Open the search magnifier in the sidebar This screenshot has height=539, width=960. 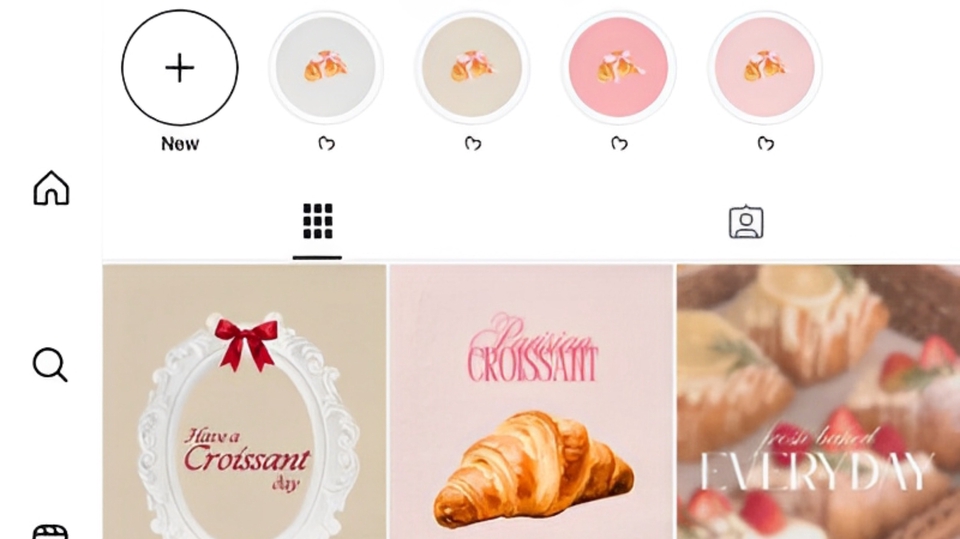[50, 364]
